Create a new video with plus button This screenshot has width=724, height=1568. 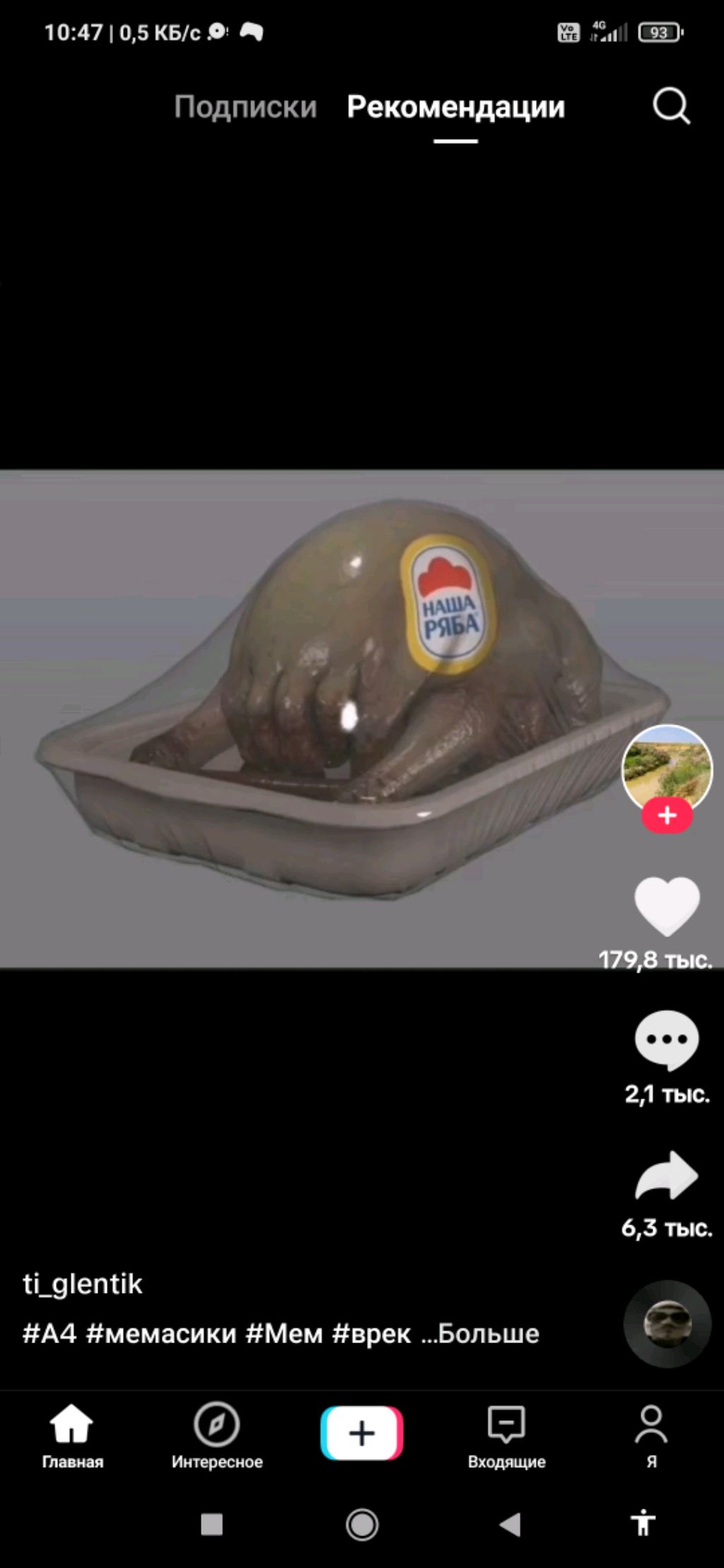pyautogui.click(x=362, y=1433)
